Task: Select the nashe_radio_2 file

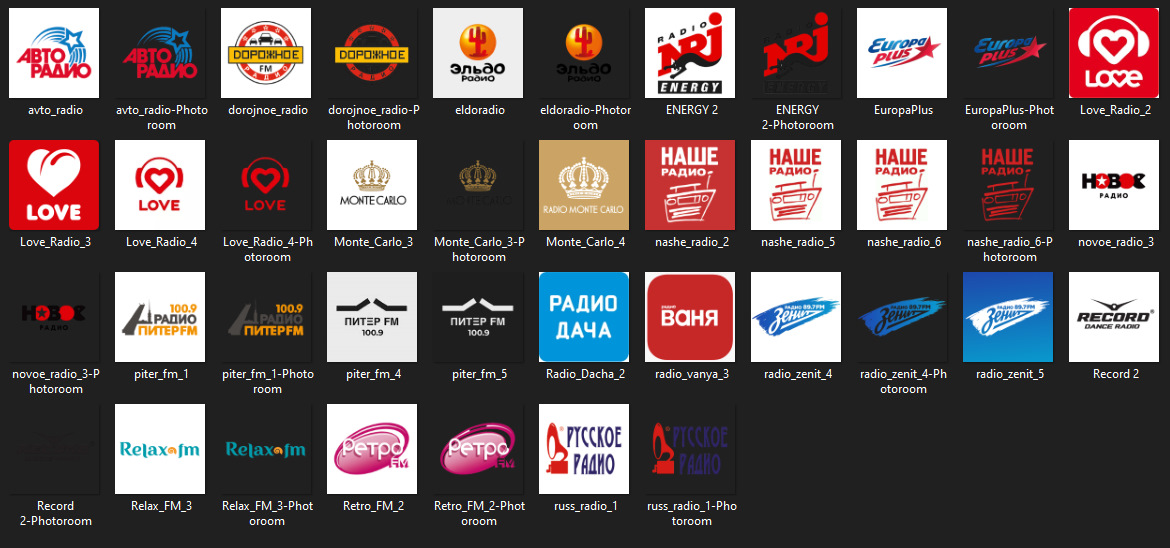Action: [690, 185]
